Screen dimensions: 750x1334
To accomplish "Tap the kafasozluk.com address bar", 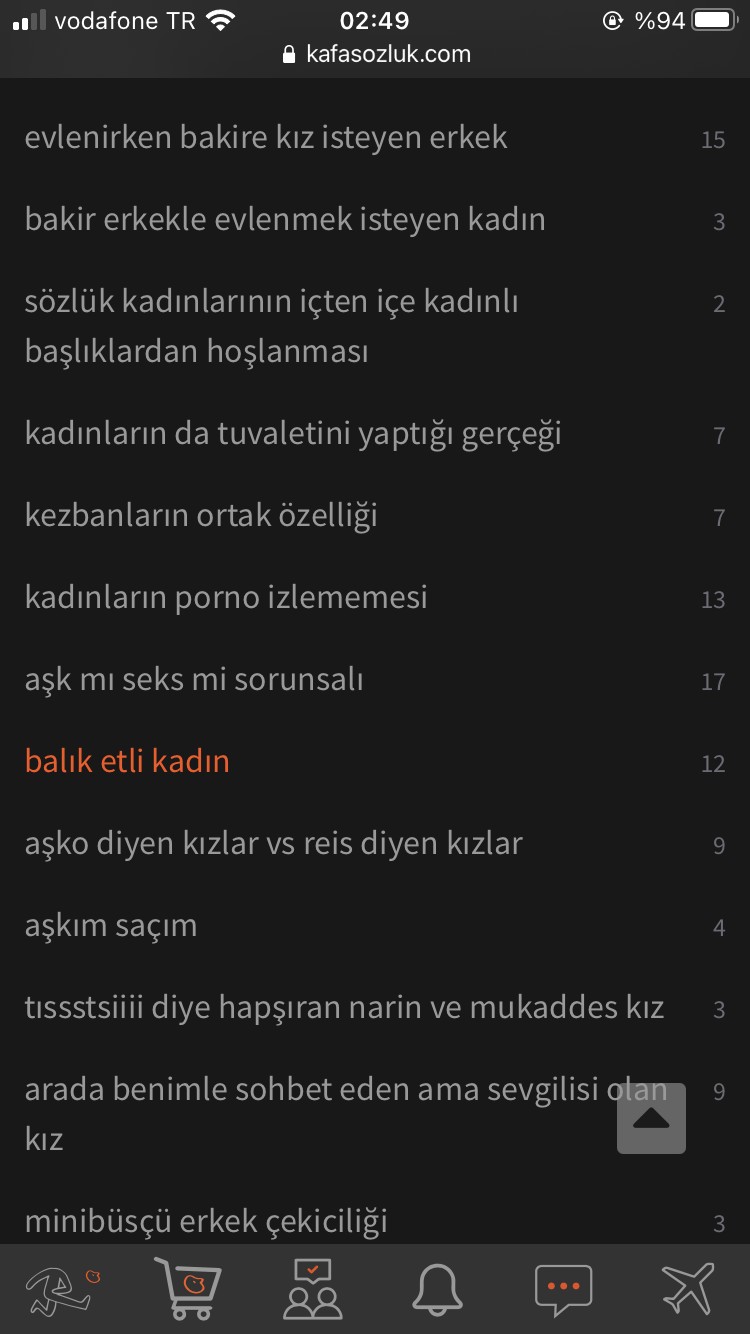I will click(x=375, y=54).
